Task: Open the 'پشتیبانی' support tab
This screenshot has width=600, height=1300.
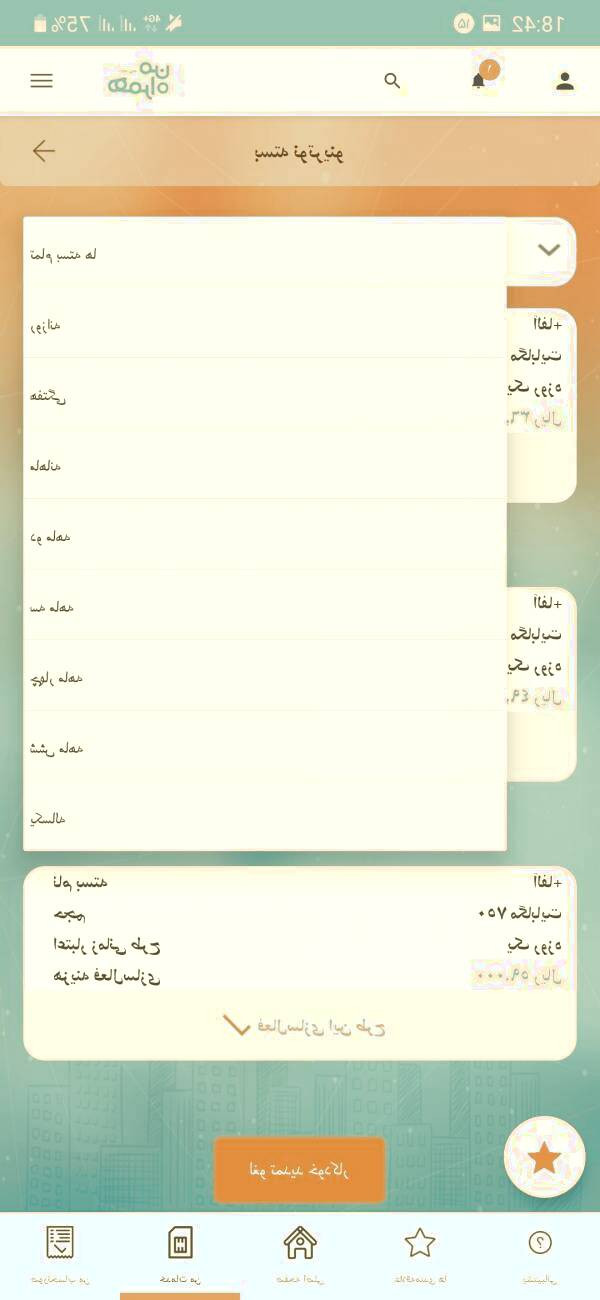Action: 540,1254
